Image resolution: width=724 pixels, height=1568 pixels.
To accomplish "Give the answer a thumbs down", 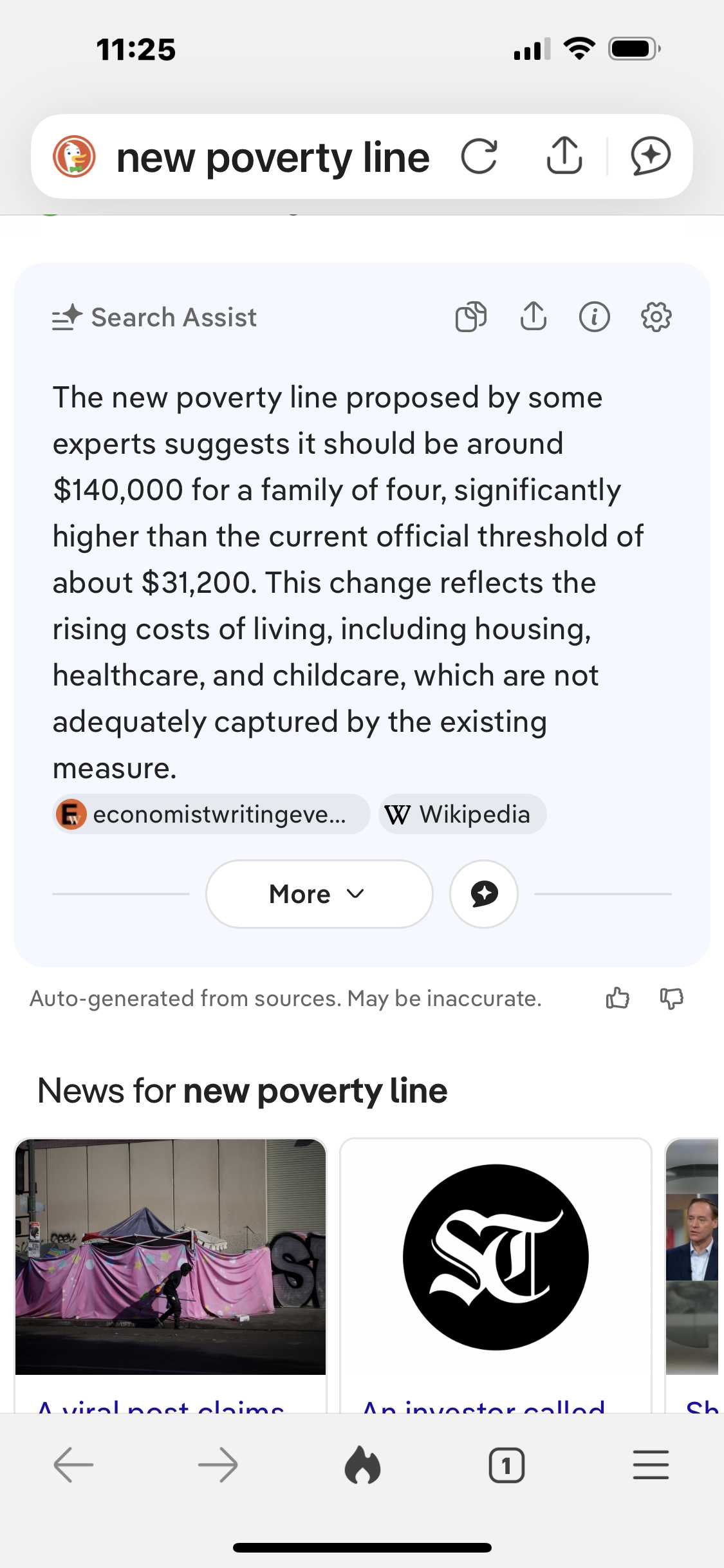I will tap(671, 998).
